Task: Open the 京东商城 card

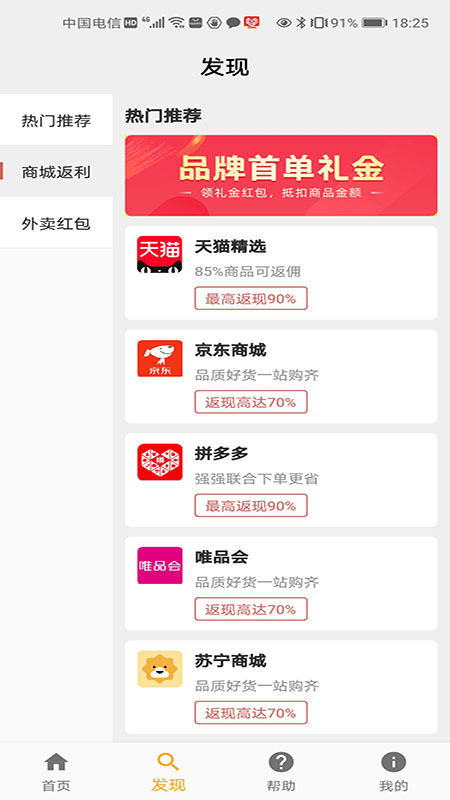Action: 281,377
